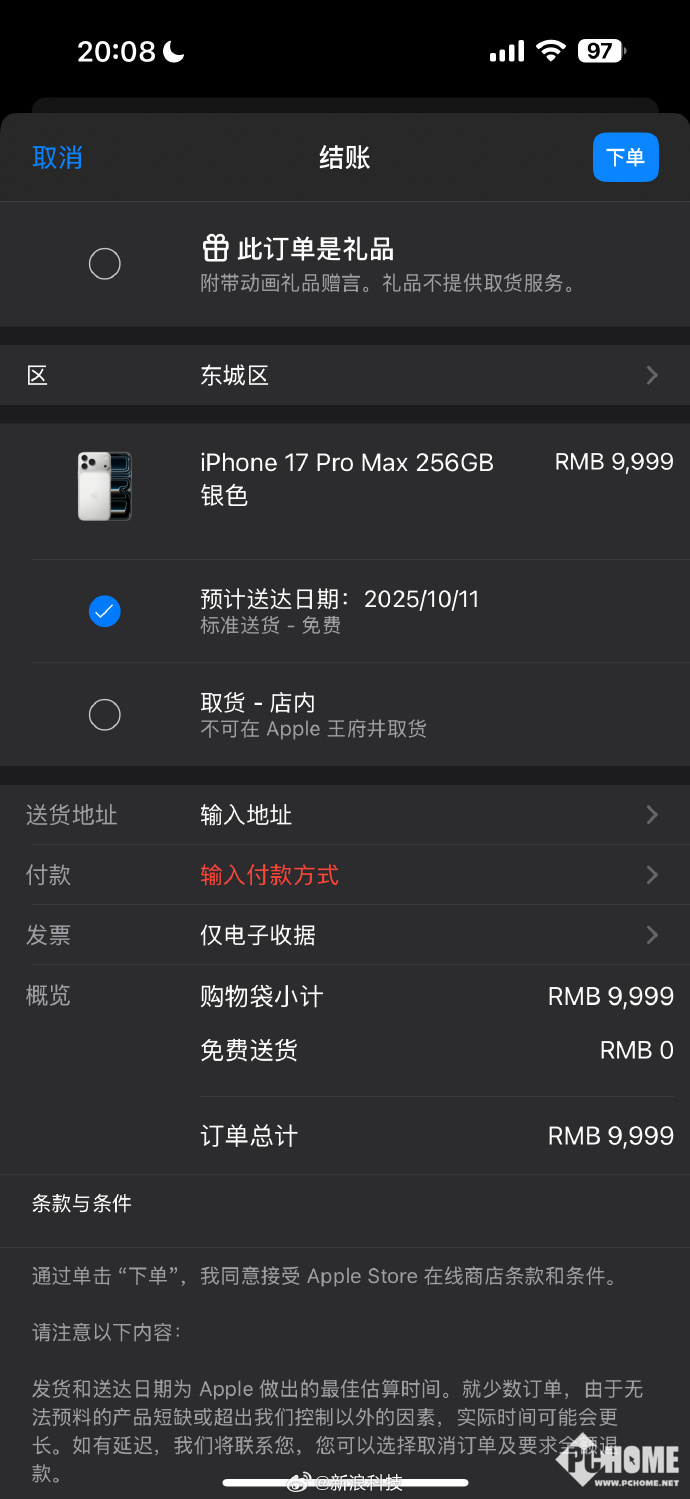Tap the 下单 button to place the order
The width and height of the screenshot is (690, 1499).
point(625,157)
